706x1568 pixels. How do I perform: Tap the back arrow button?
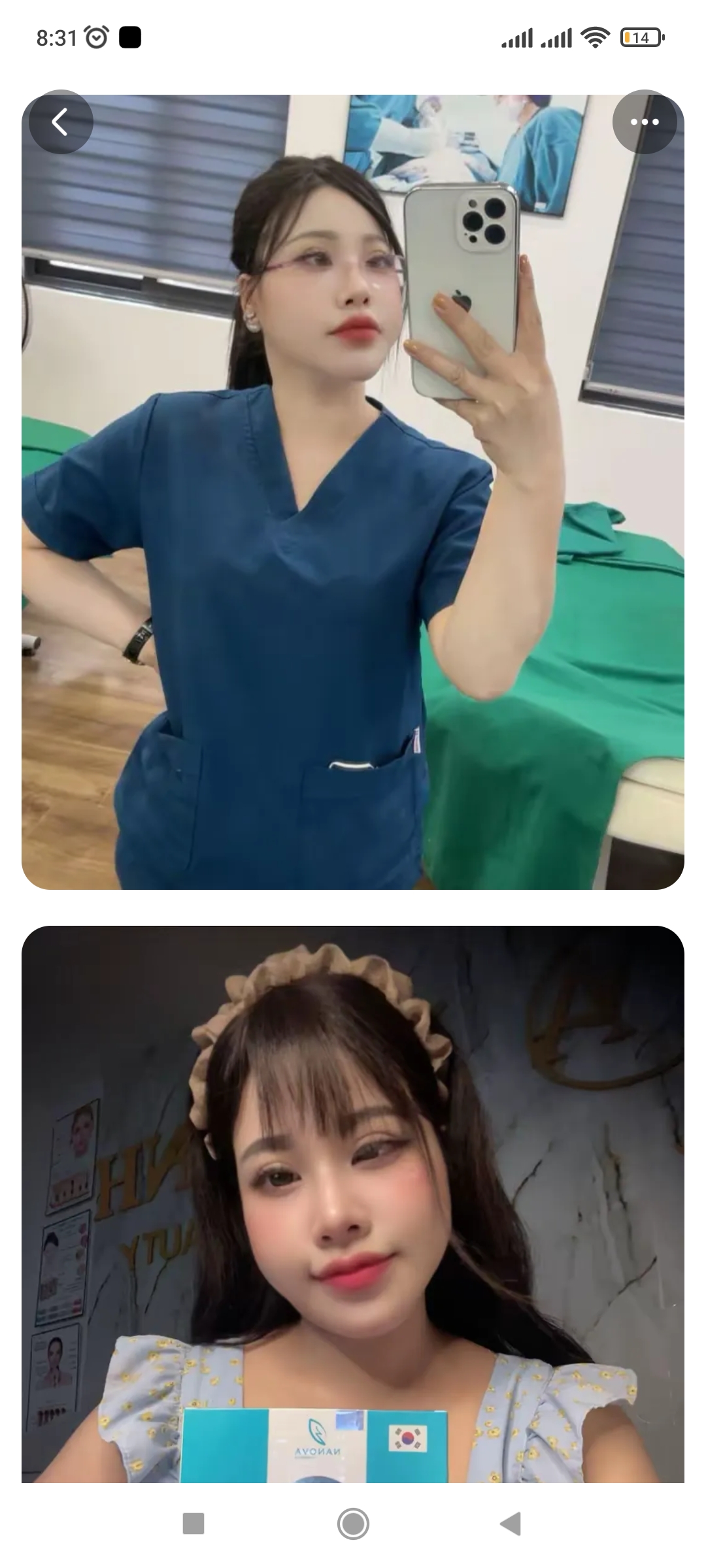[60, 122]
